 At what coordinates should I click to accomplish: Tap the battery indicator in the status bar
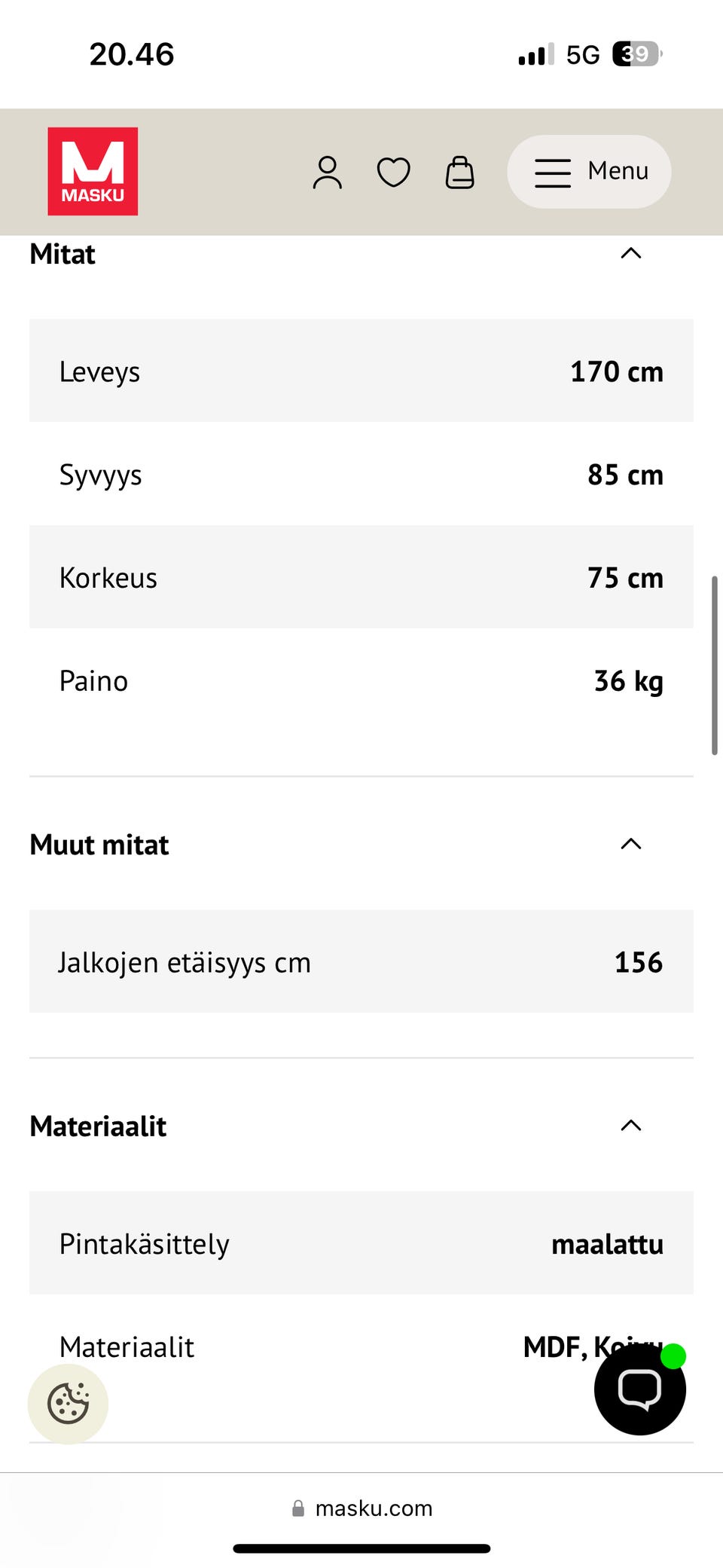(x=635, y=53)
